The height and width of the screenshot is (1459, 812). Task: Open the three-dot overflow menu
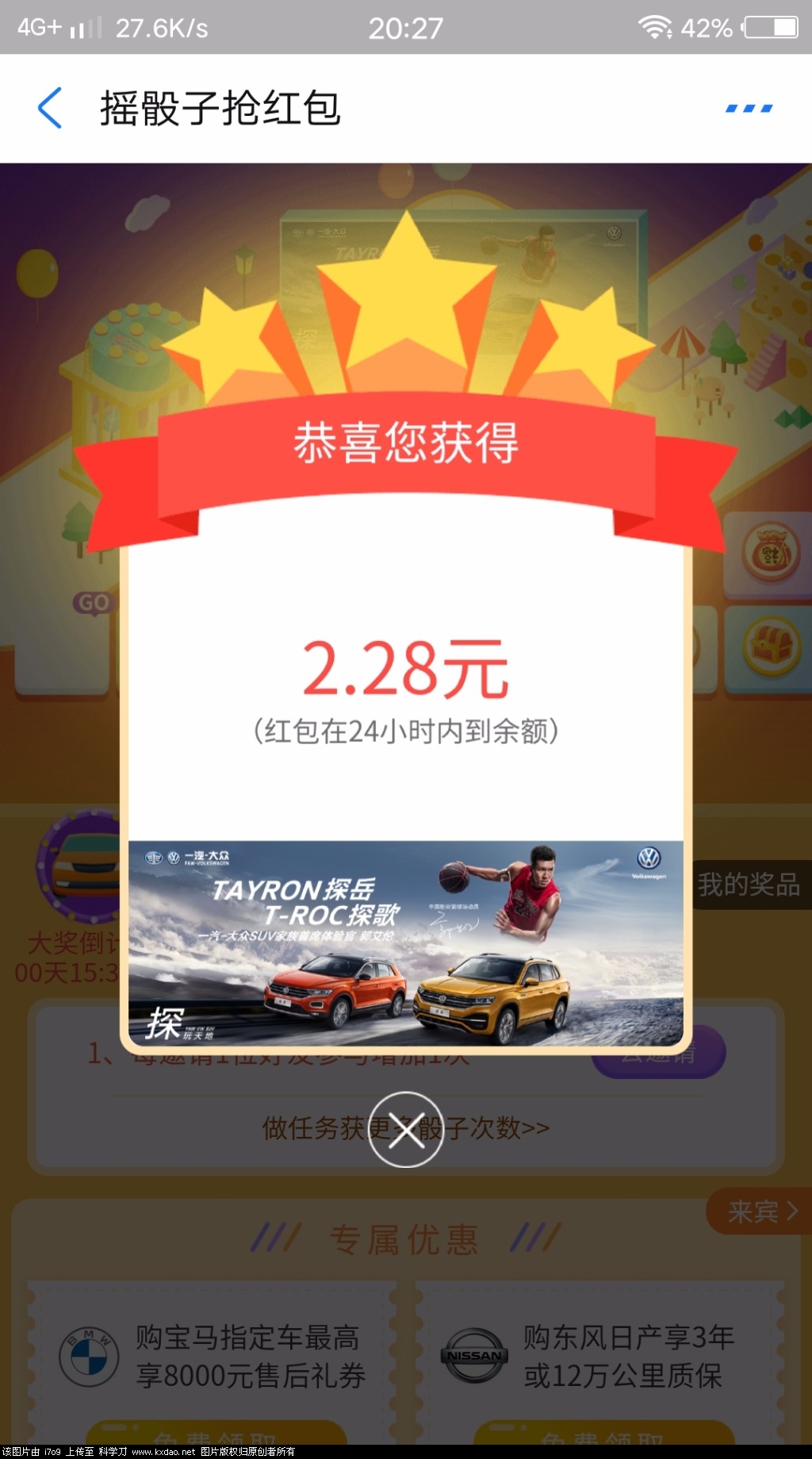[x=749, y=108]
